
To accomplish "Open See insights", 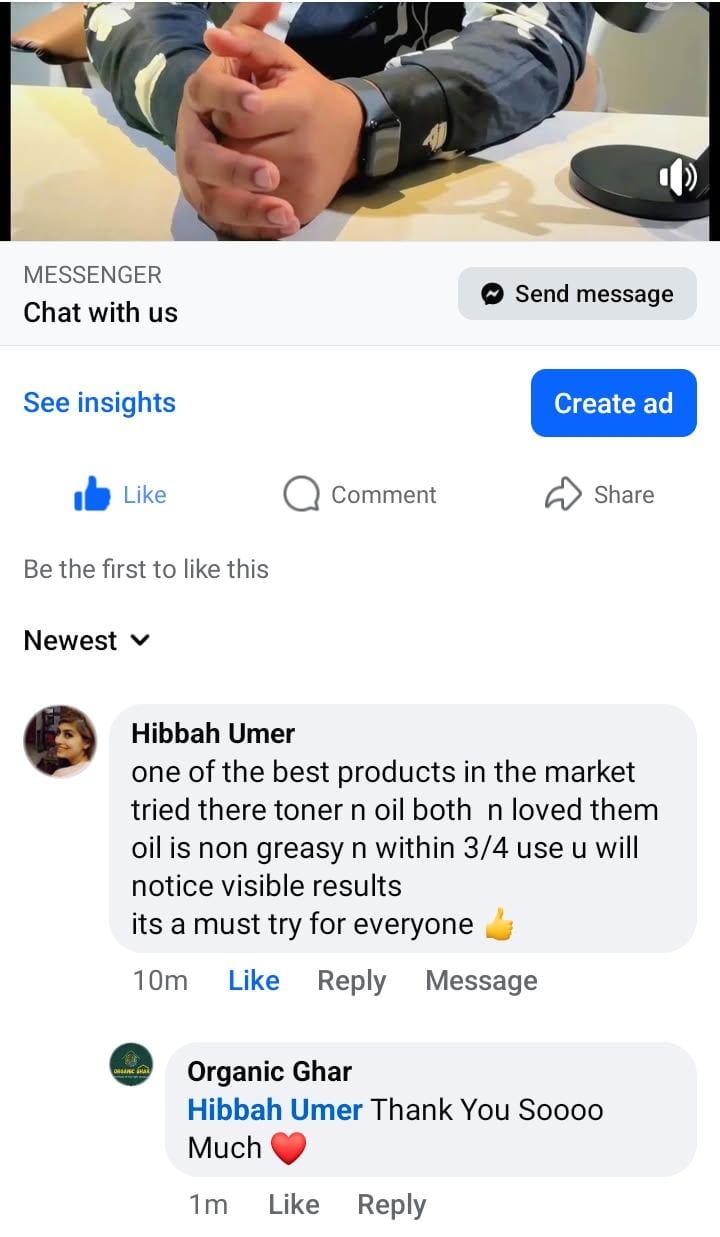I will pyautogui.click(x=99, y=402).
